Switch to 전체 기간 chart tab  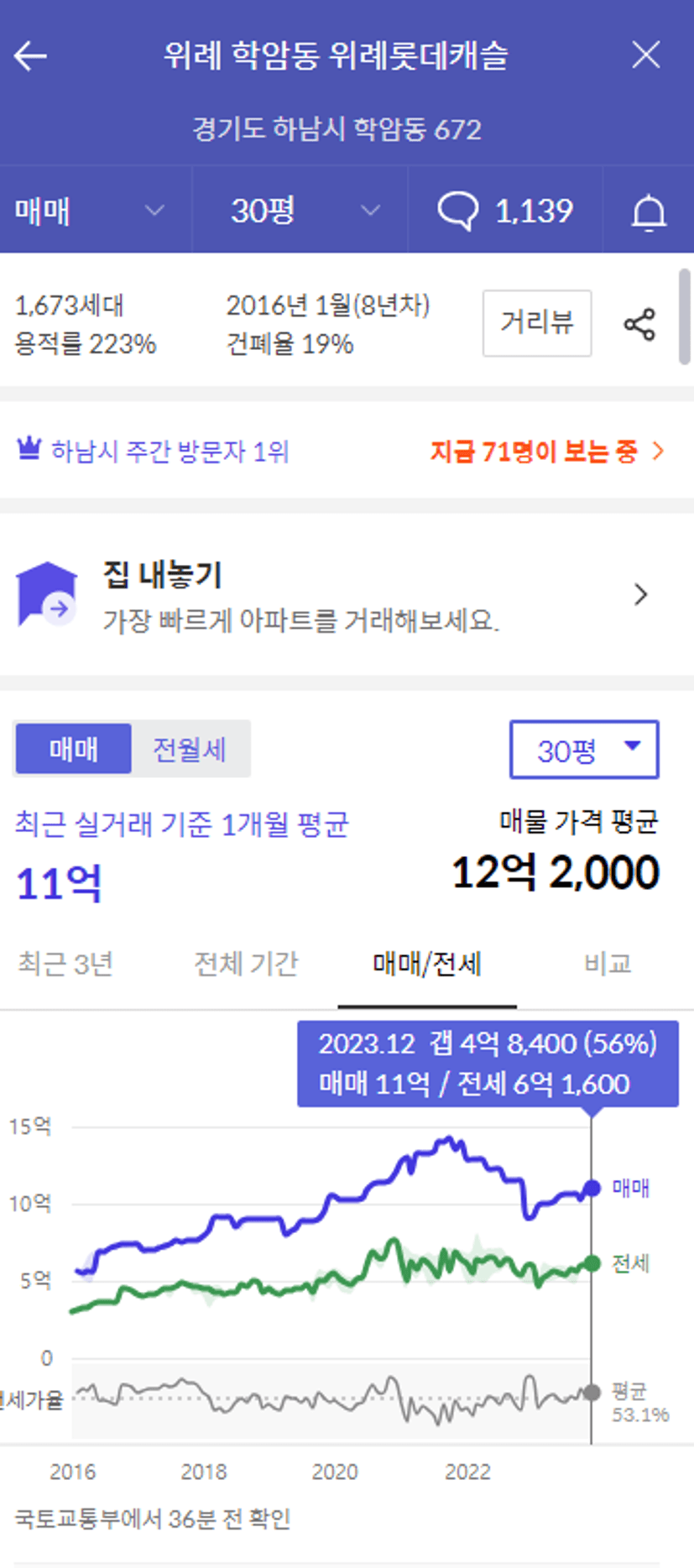click(247, 964)
